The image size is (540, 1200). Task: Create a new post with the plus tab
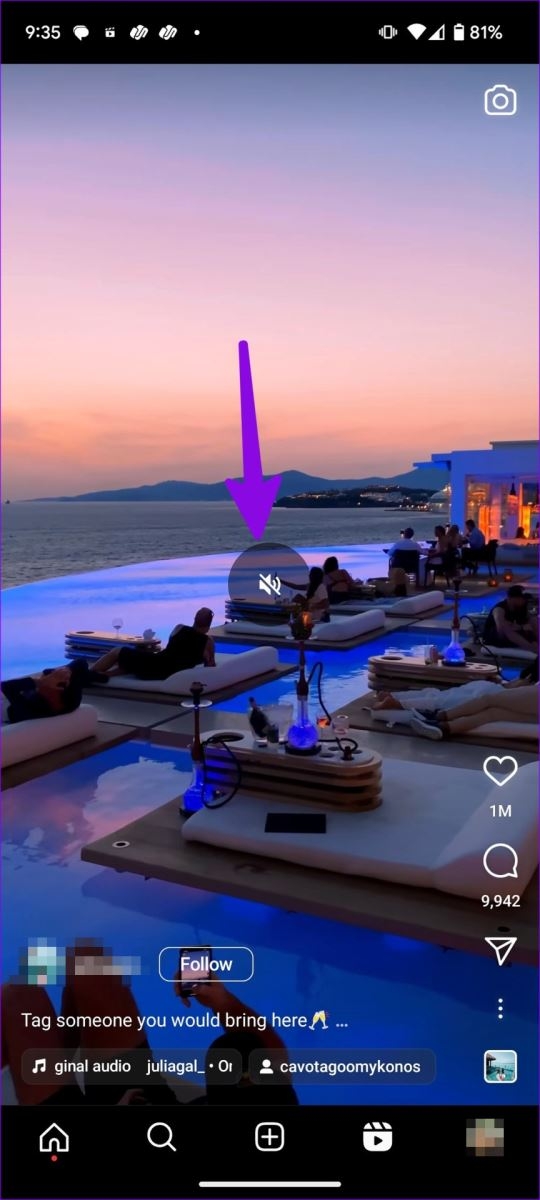[269, 1137]
